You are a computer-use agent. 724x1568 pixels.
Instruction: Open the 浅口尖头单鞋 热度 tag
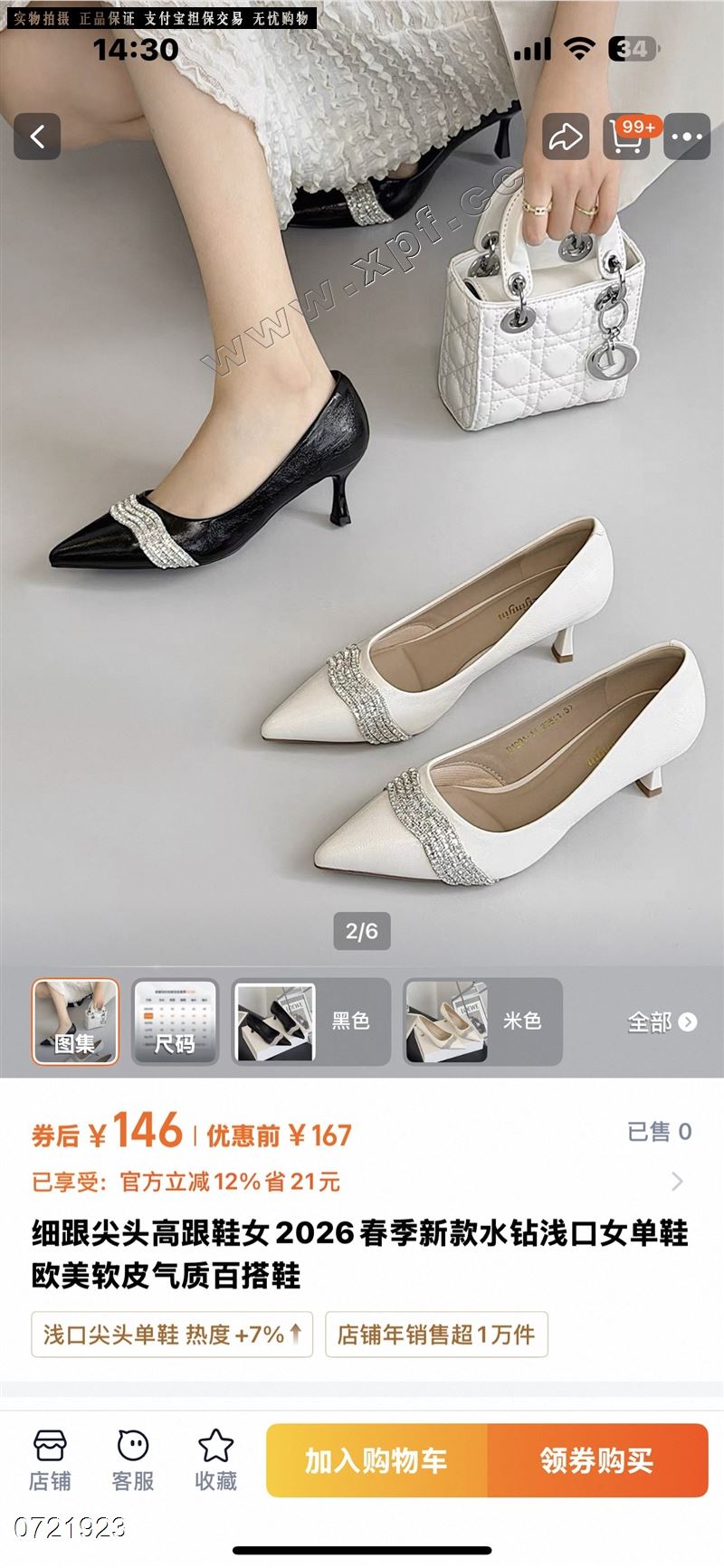[x=172, y=1334]
